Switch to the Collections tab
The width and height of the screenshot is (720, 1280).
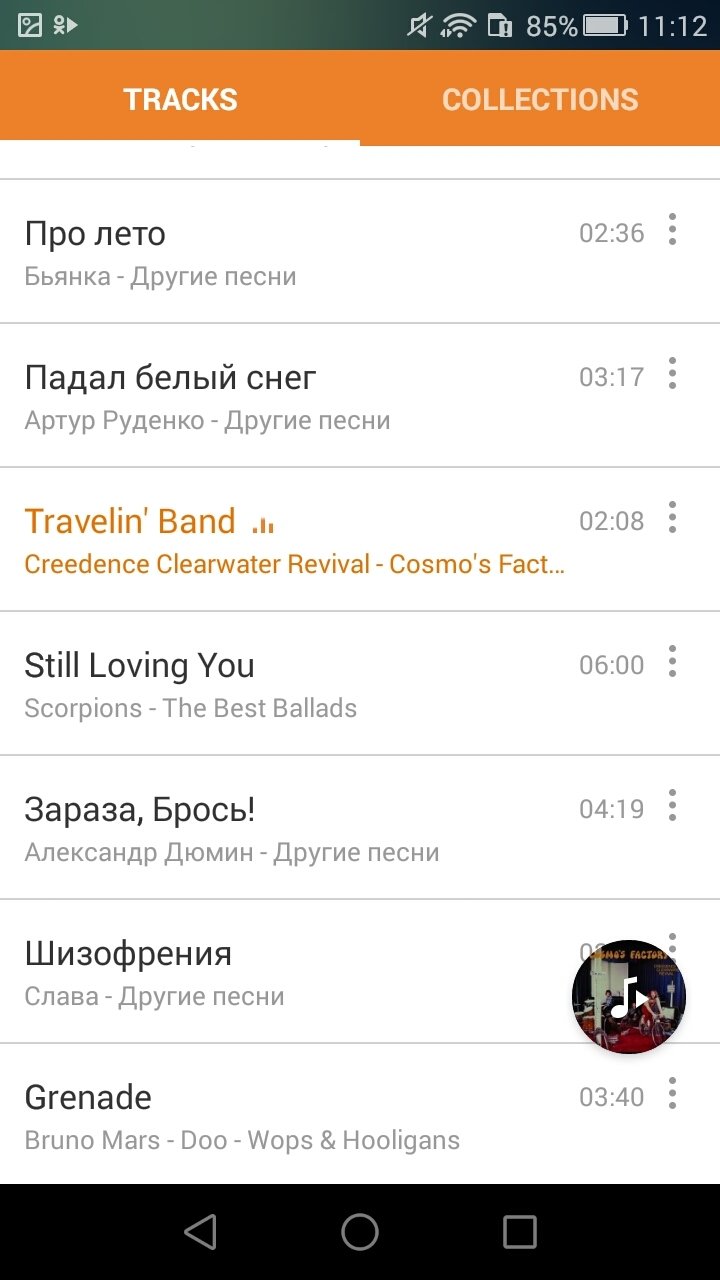540,99
